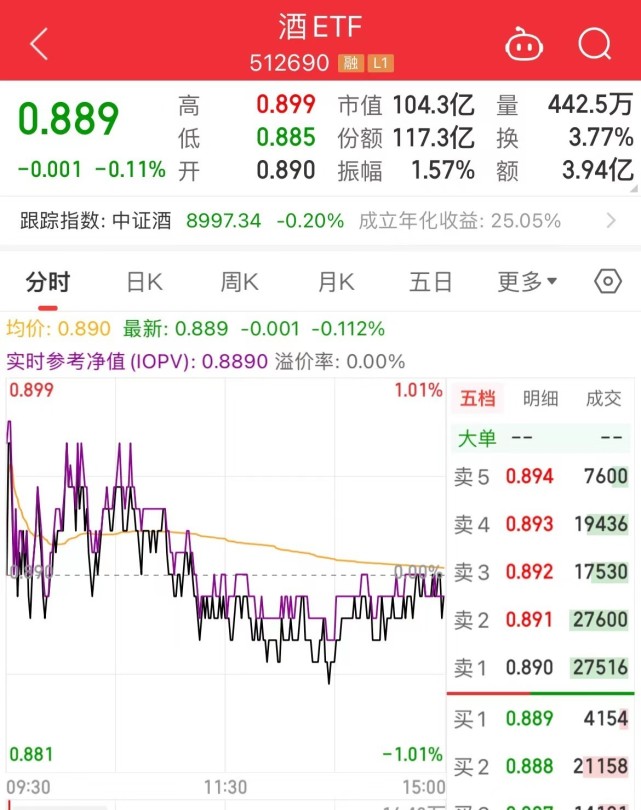Open the 中证酒 tracking index row

pos(320,220)
